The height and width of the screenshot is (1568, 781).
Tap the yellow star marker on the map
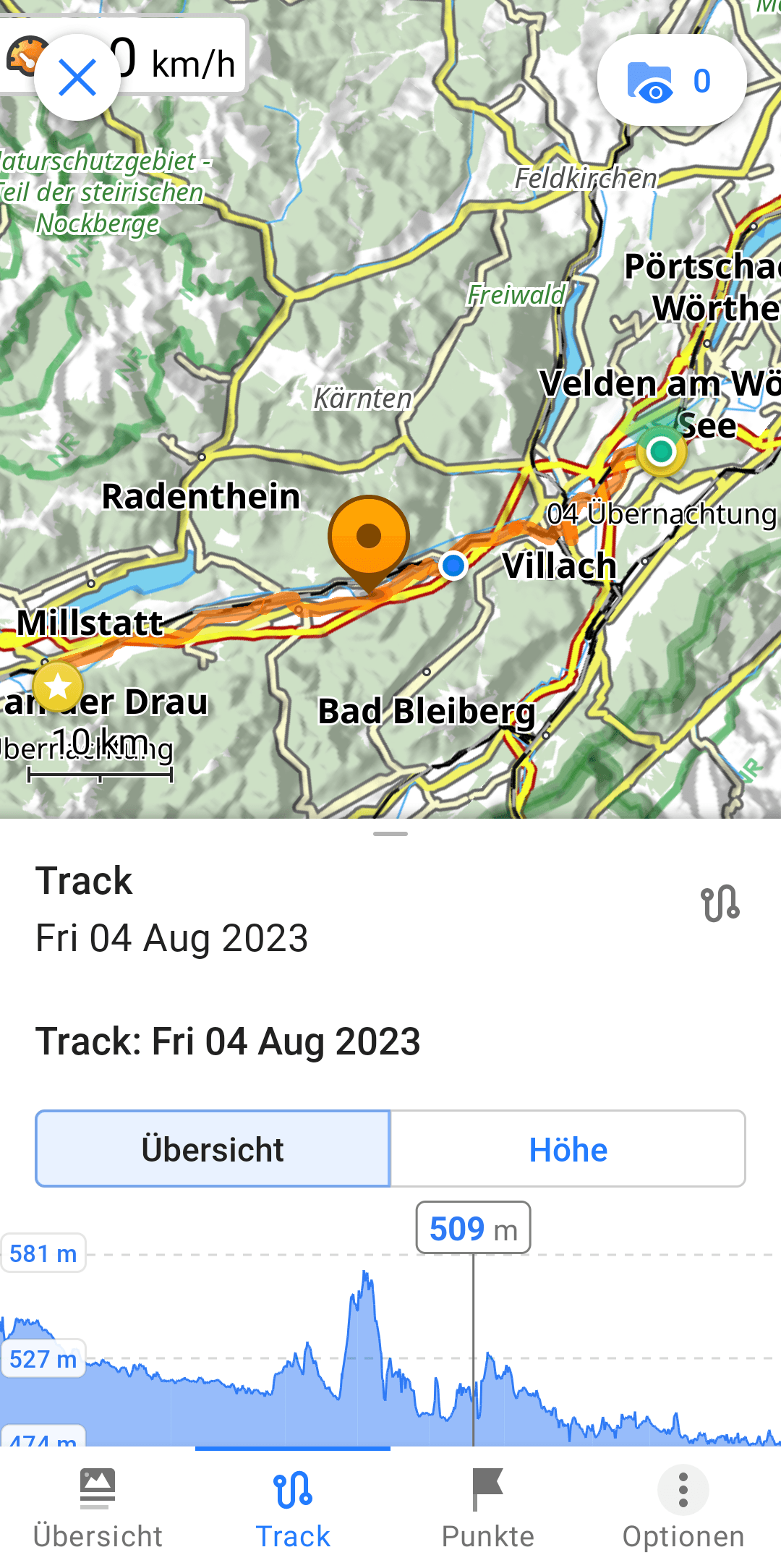58,686
